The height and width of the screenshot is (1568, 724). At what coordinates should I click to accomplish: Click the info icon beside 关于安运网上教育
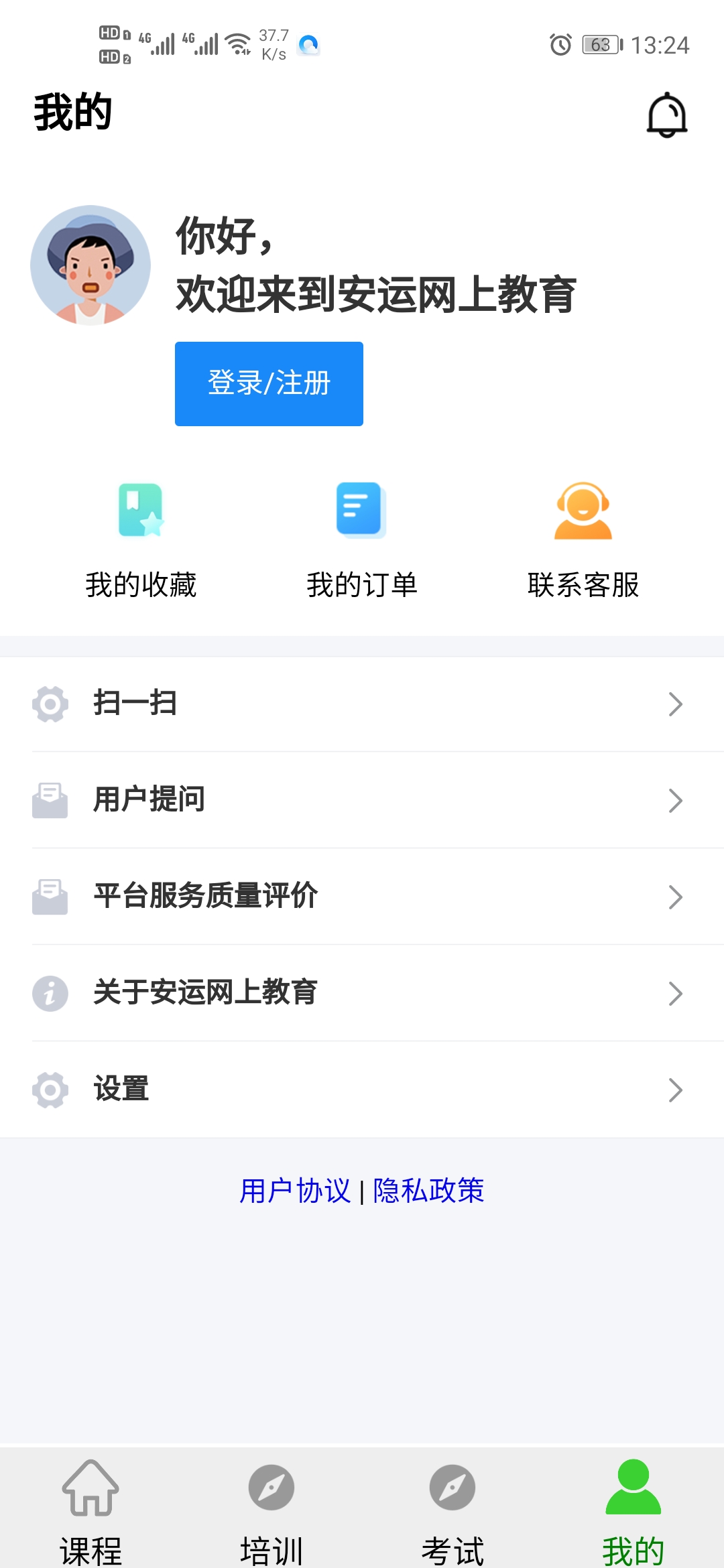coord(50,993)
